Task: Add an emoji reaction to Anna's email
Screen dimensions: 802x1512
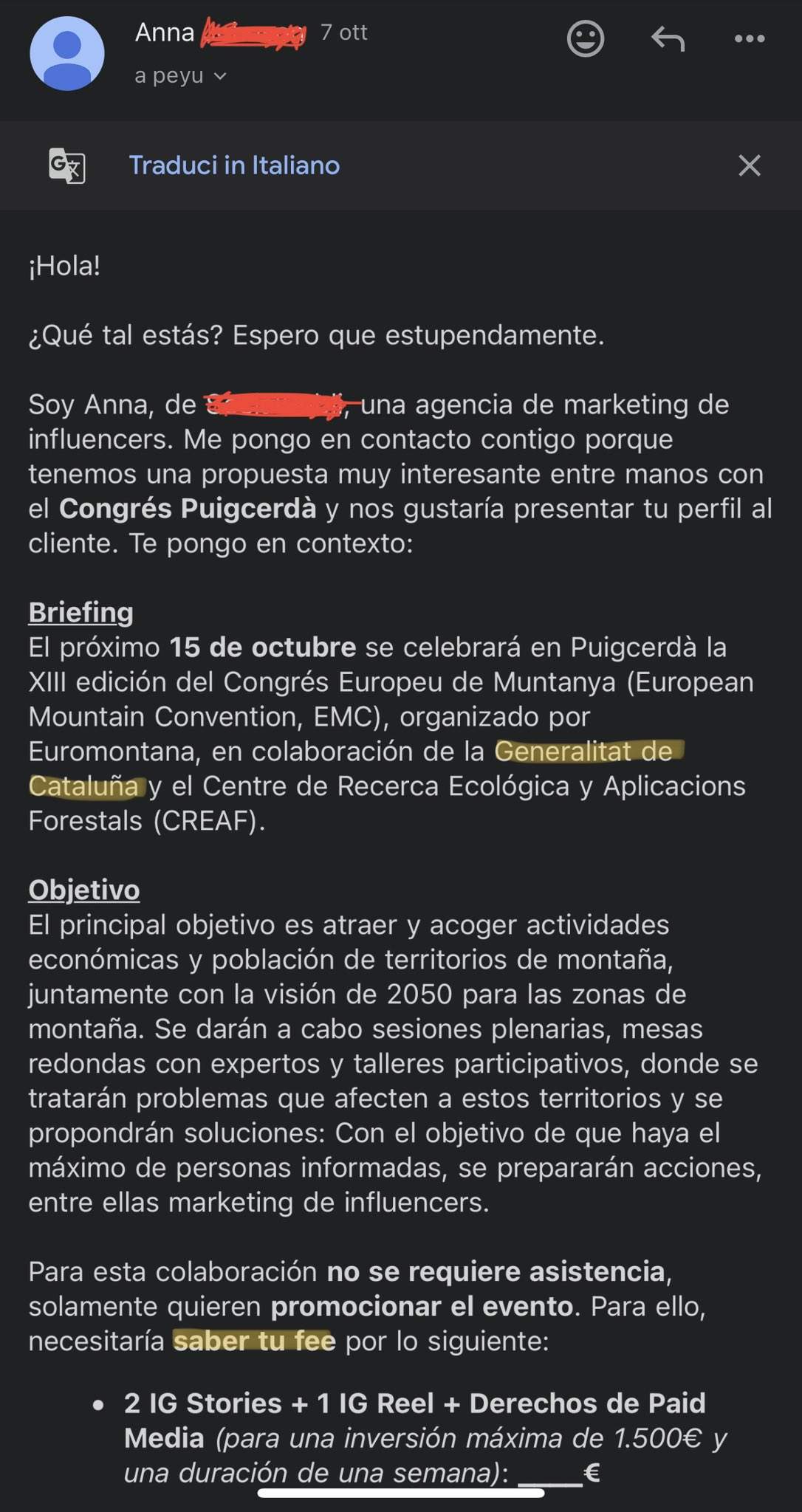Action: (585, 38)
